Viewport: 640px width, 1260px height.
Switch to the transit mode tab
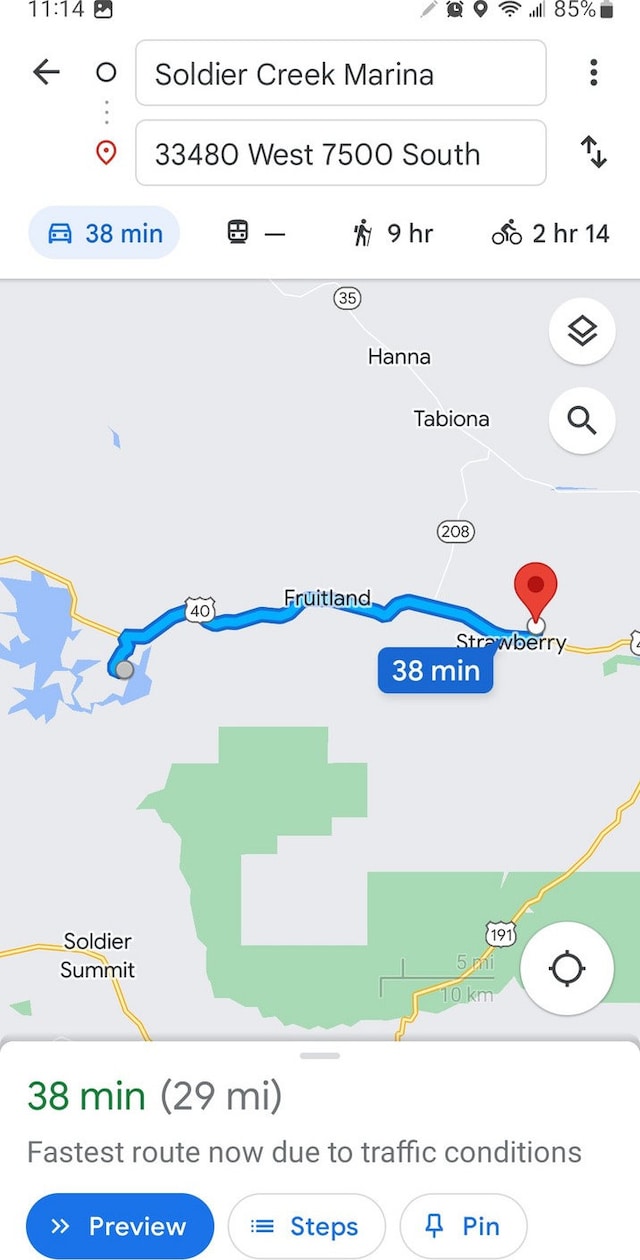tap(256, 233)
